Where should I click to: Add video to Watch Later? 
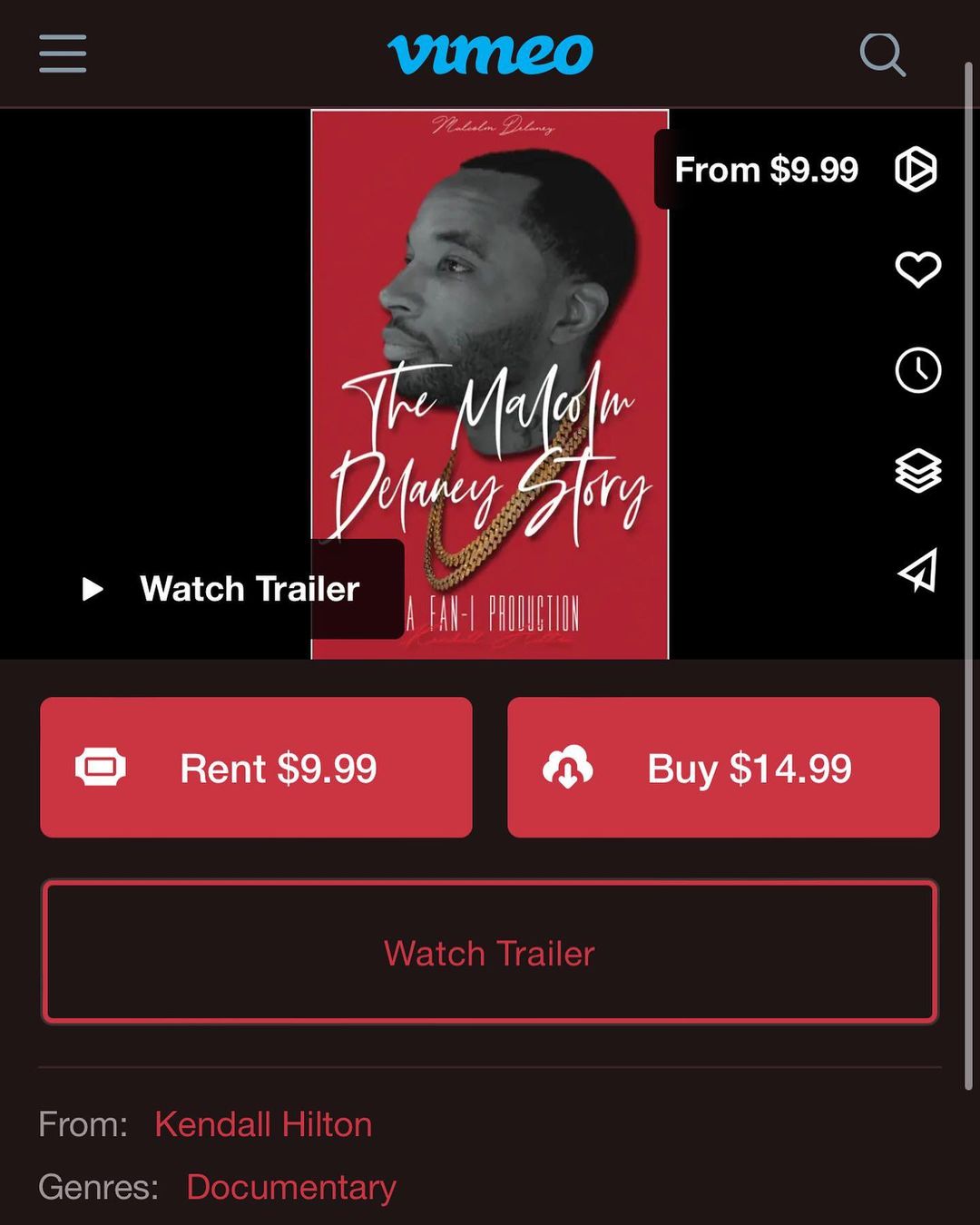coord(917,370)
